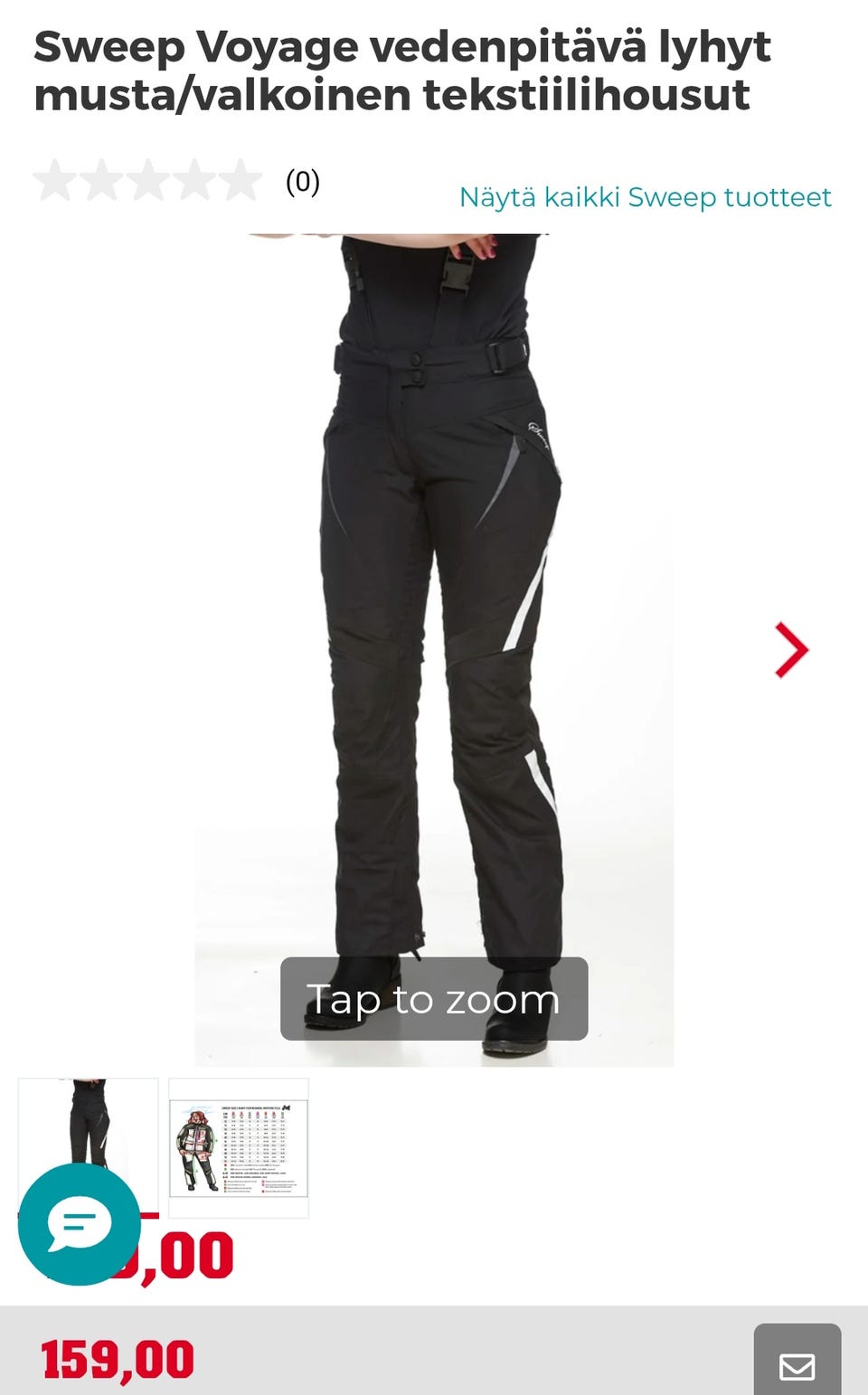Show next product image with red arrow
Viewport: 868px width, 1395px height.
tap(791, 650)
